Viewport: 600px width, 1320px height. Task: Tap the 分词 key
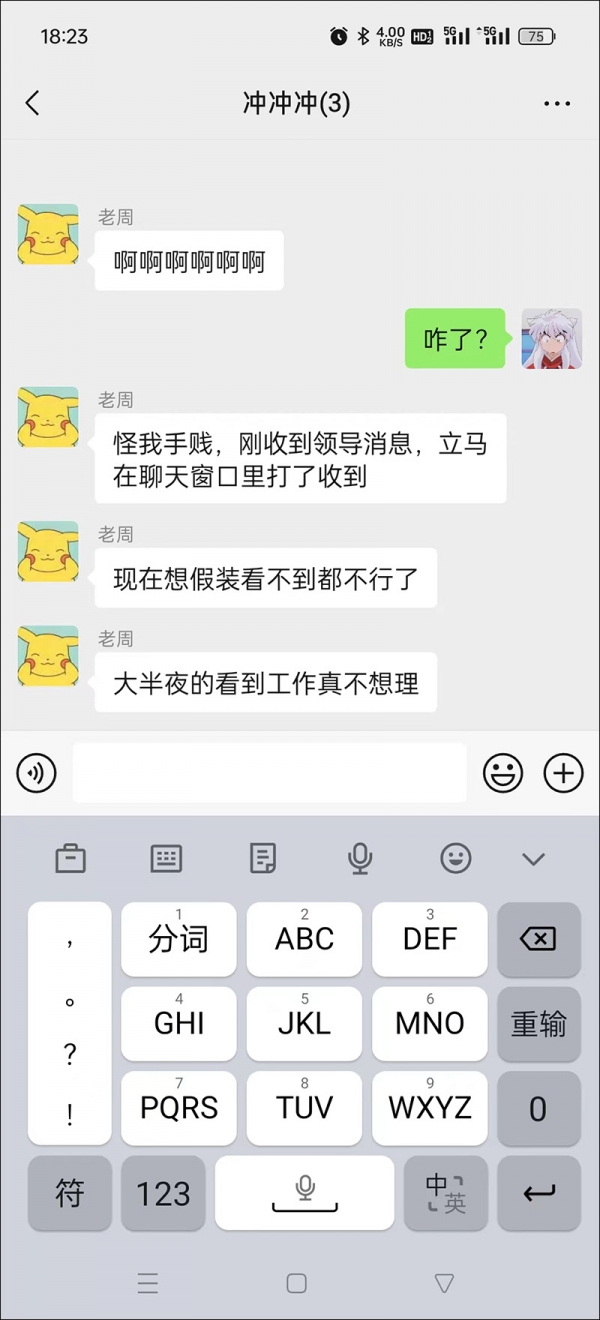pyautogui.click(x=179, y=939)
